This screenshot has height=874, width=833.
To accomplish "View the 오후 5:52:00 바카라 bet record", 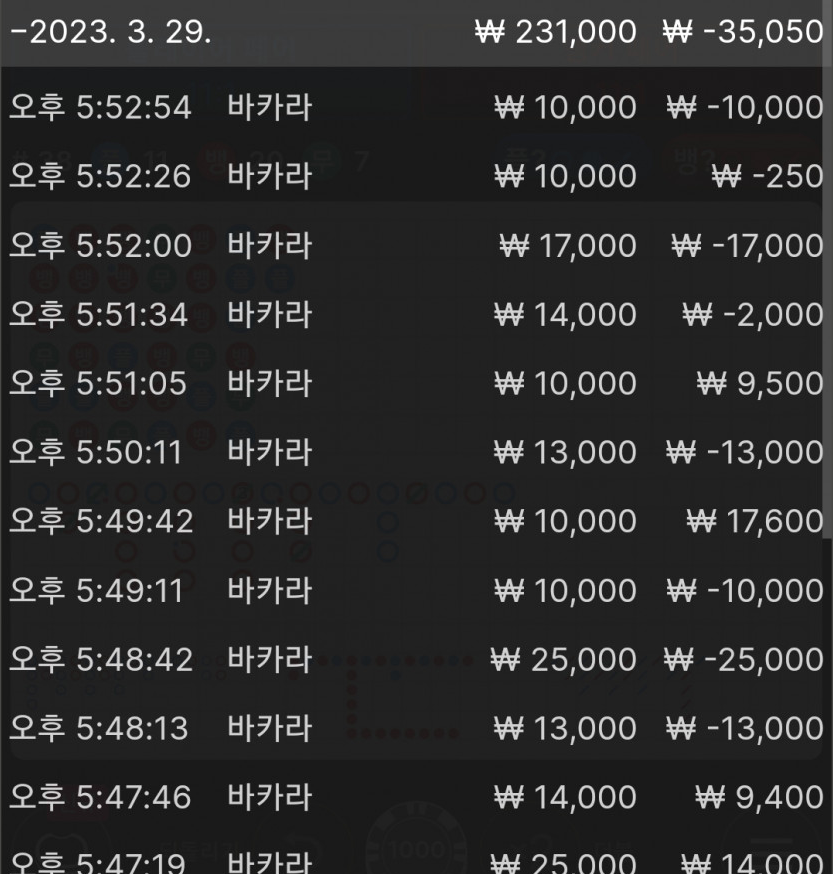I will pos(416,245).
